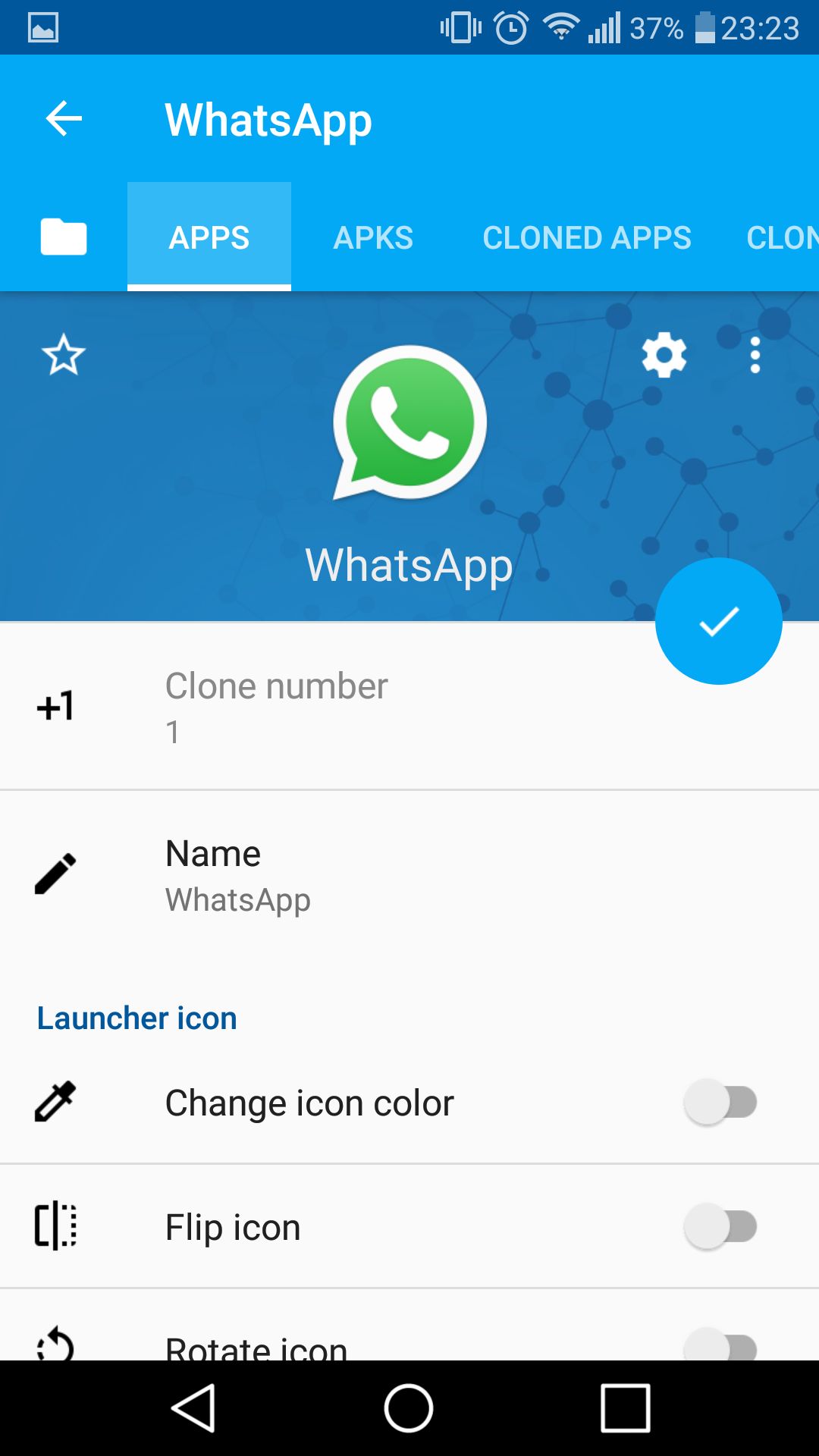819x1456 pixels.
Task: Switch to the CLONED APPS tab
Action: [587, 237]
